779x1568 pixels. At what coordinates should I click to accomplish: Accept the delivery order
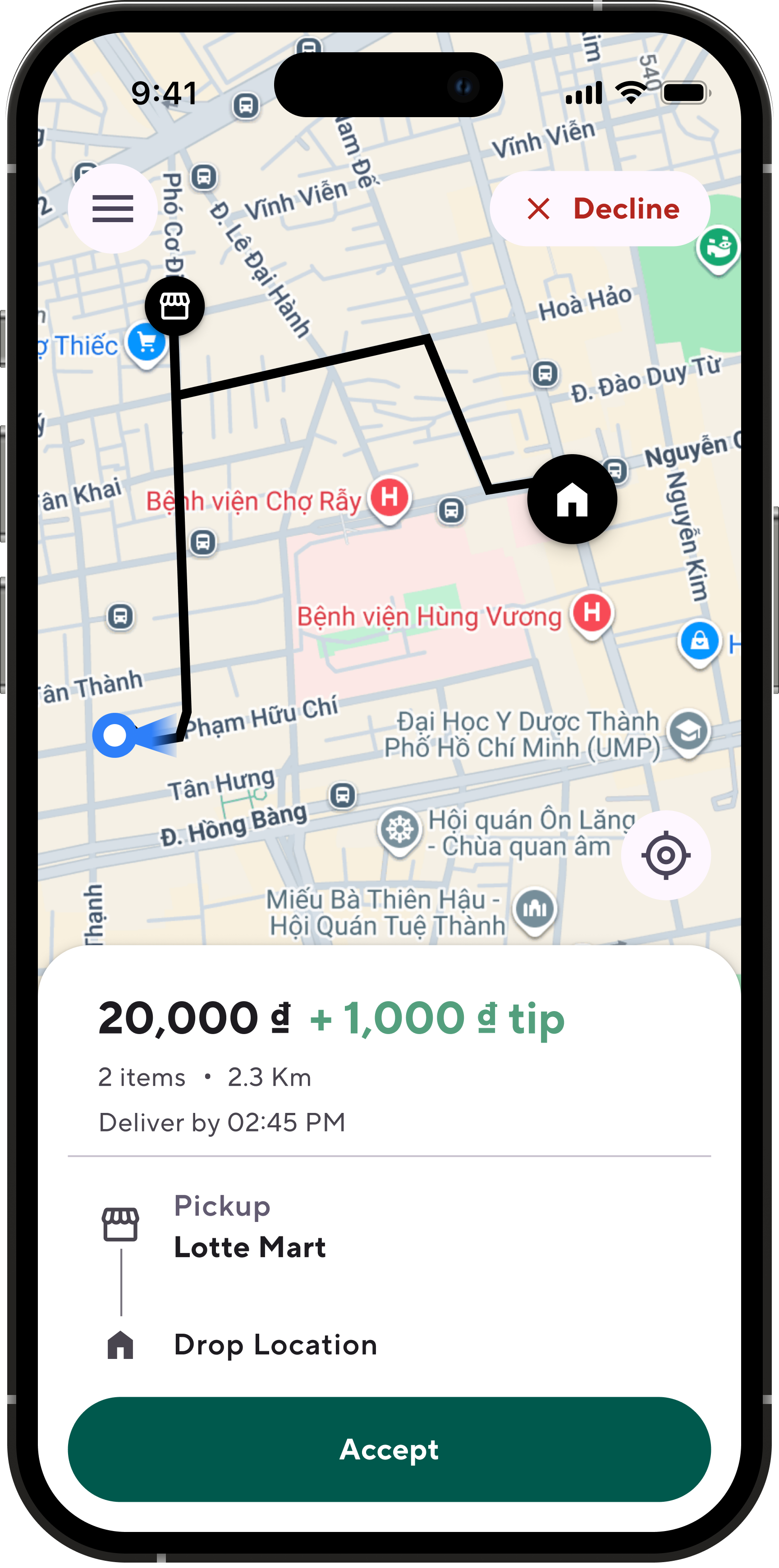[x=389, y=1449]
